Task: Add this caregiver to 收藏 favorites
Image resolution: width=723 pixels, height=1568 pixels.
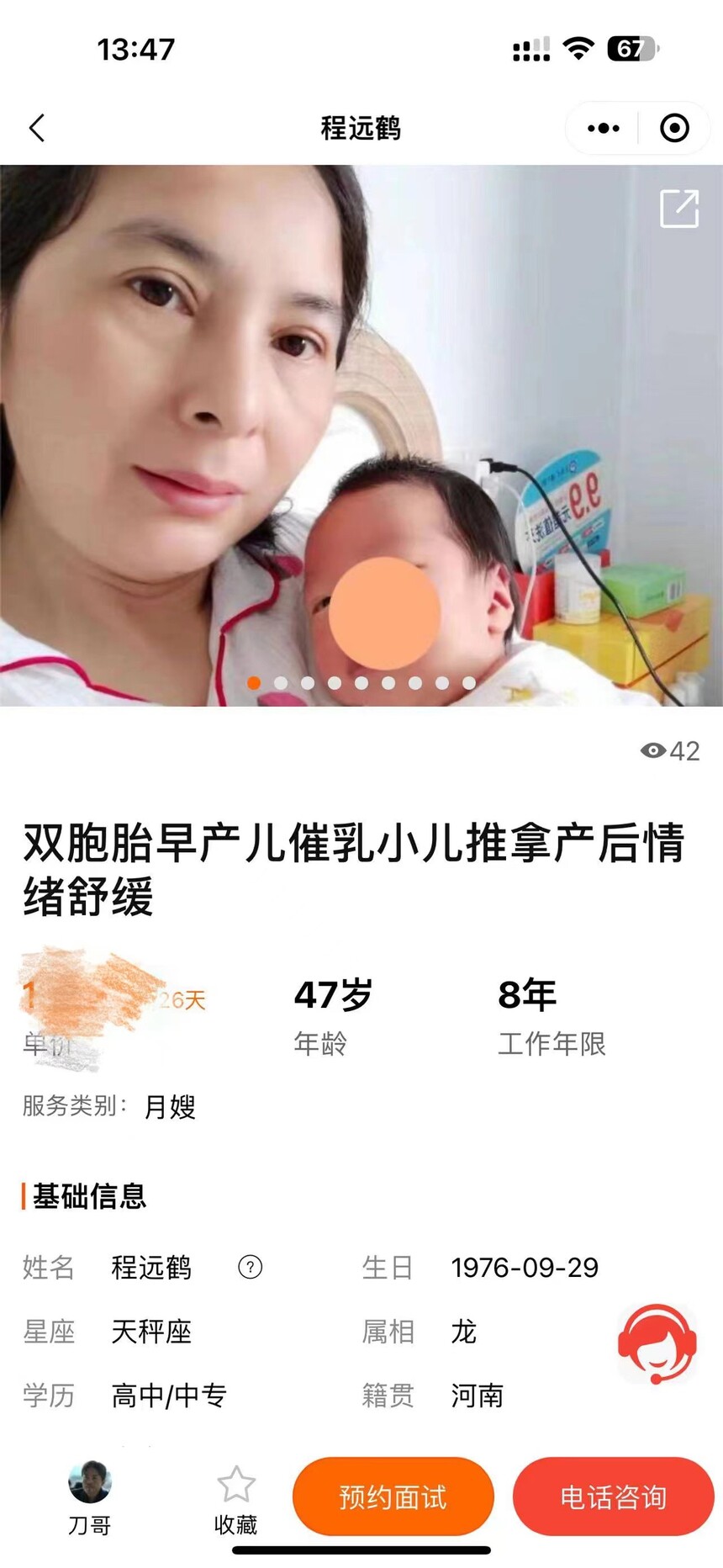Action: click(236, 1500)
